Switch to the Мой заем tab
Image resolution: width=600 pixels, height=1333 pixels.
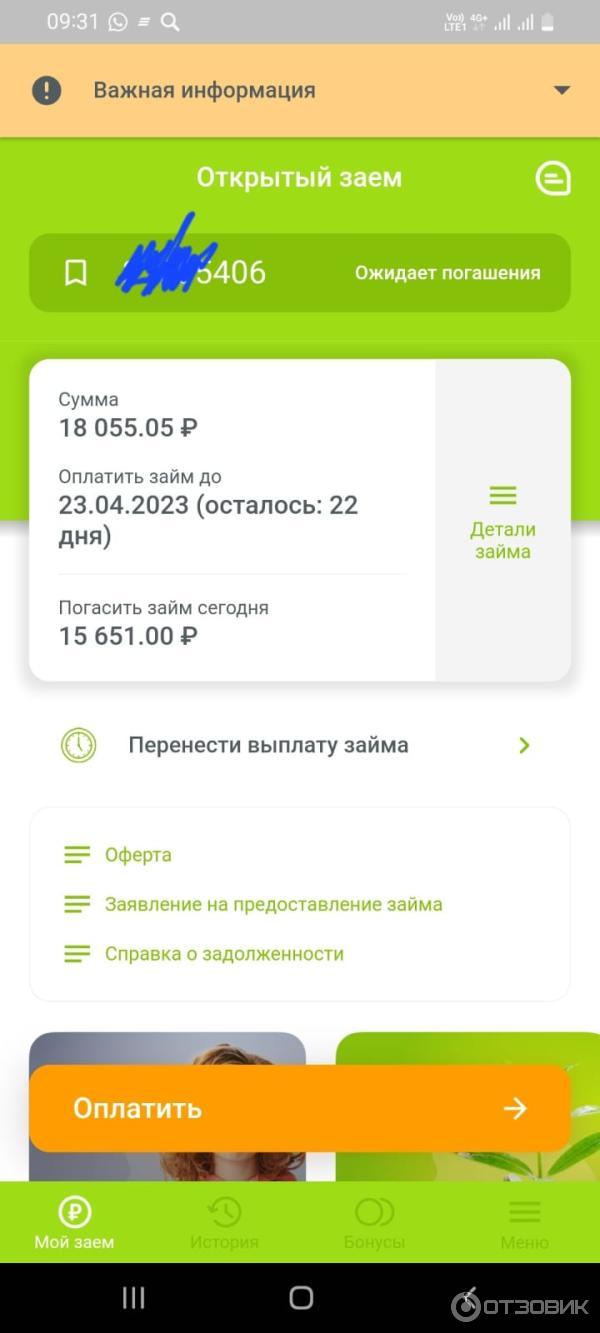tap(75, 1222)
